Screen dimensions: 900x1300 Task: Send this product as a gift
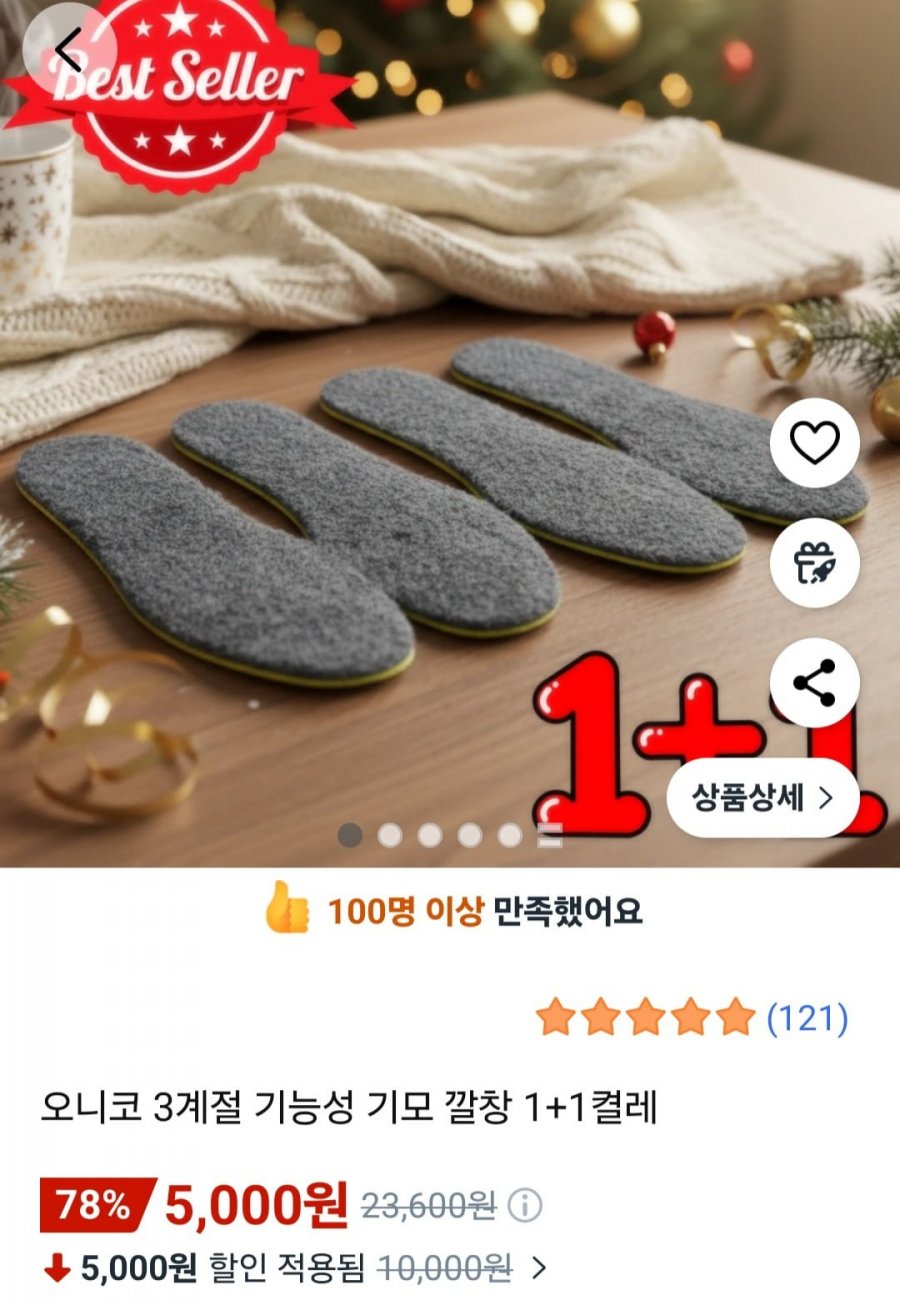click(814, 563)
